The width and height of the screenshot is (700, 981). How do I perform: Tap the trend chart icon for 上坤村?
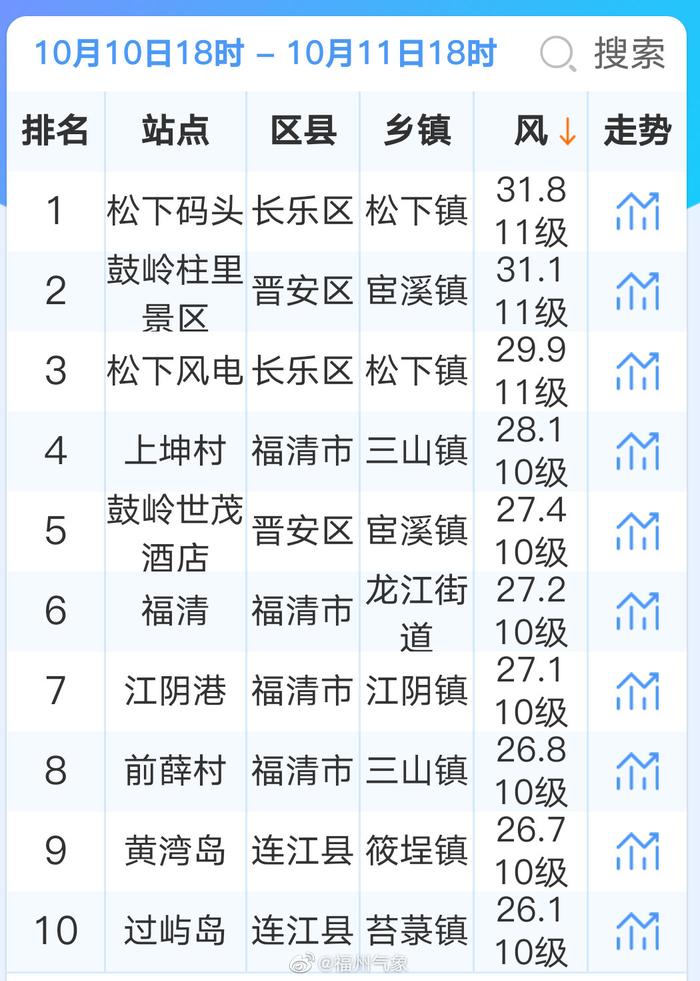tap(637, 451)
